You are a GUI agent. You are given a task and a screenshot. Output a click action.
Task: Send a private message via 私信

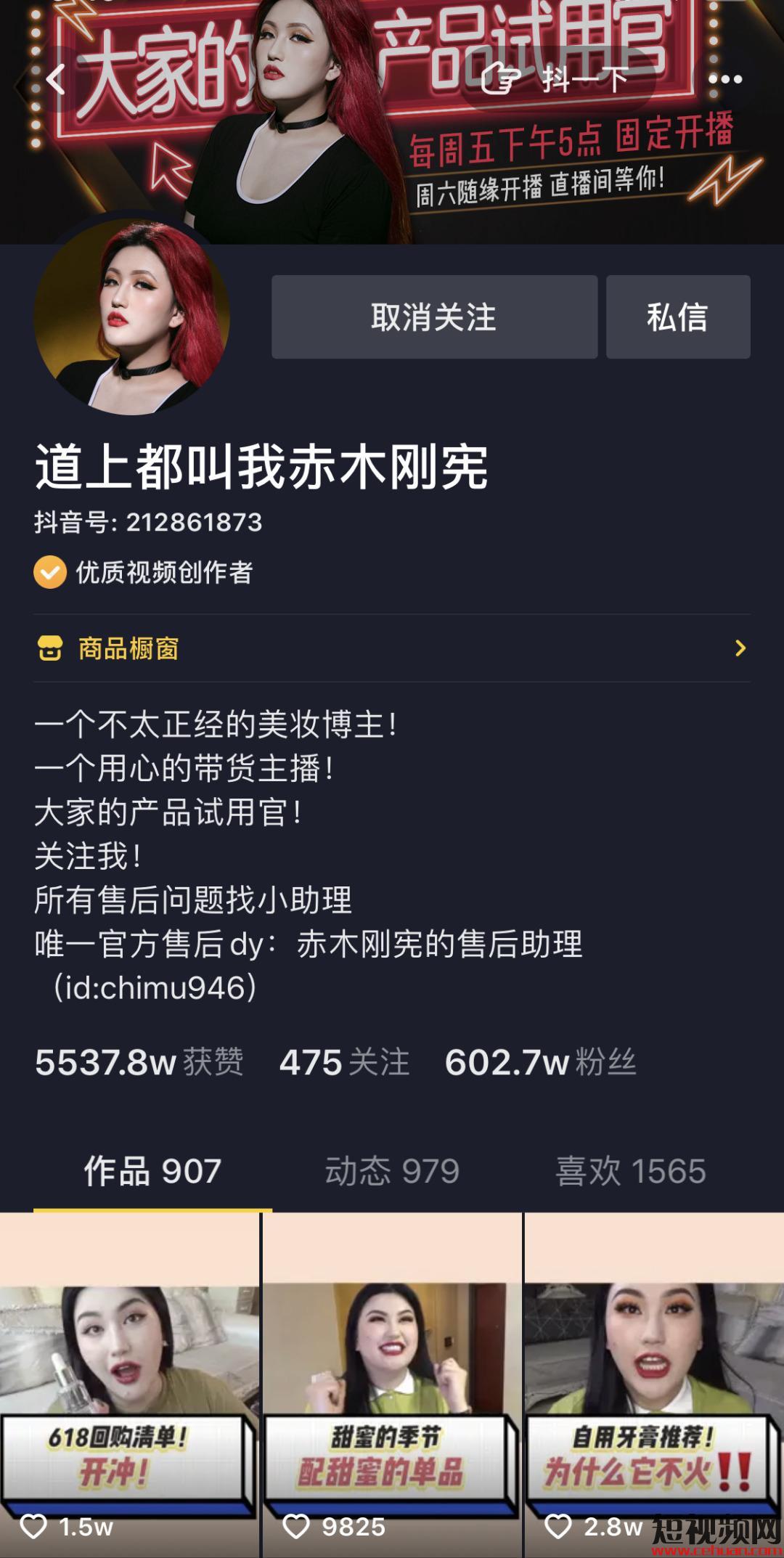[677, 317]
